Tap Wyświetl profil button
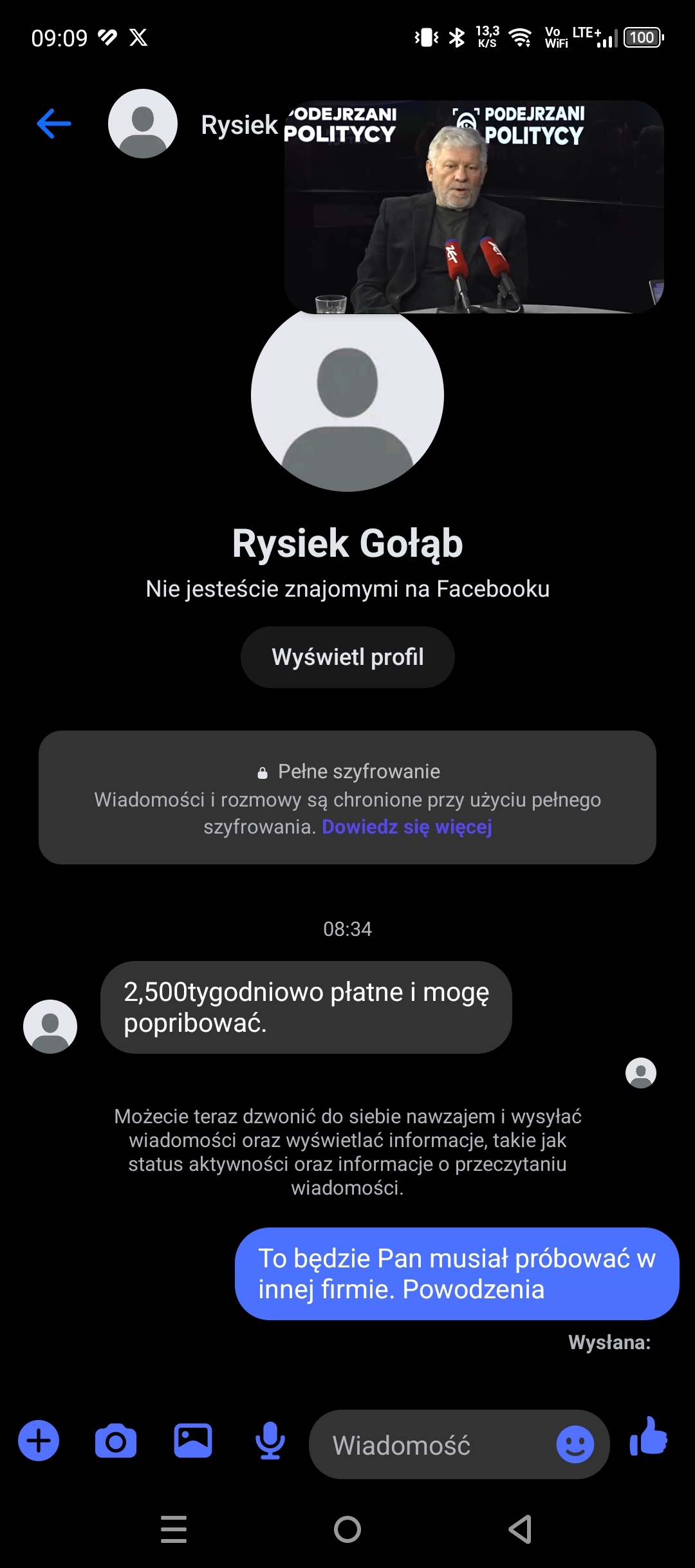This screenshot has width=695, height=1568. click(x=347, y=657)
